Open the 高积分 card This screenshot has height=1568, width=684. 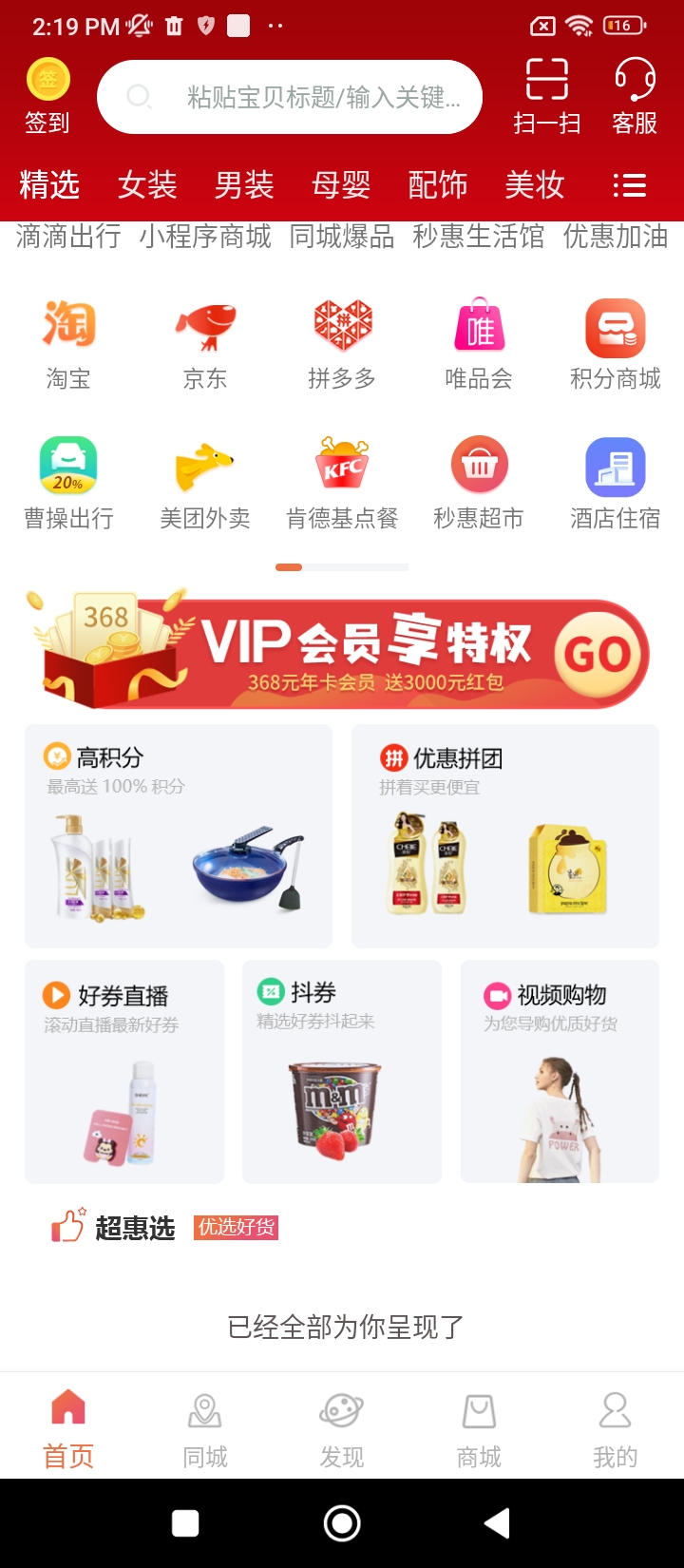tap(179, 836)
